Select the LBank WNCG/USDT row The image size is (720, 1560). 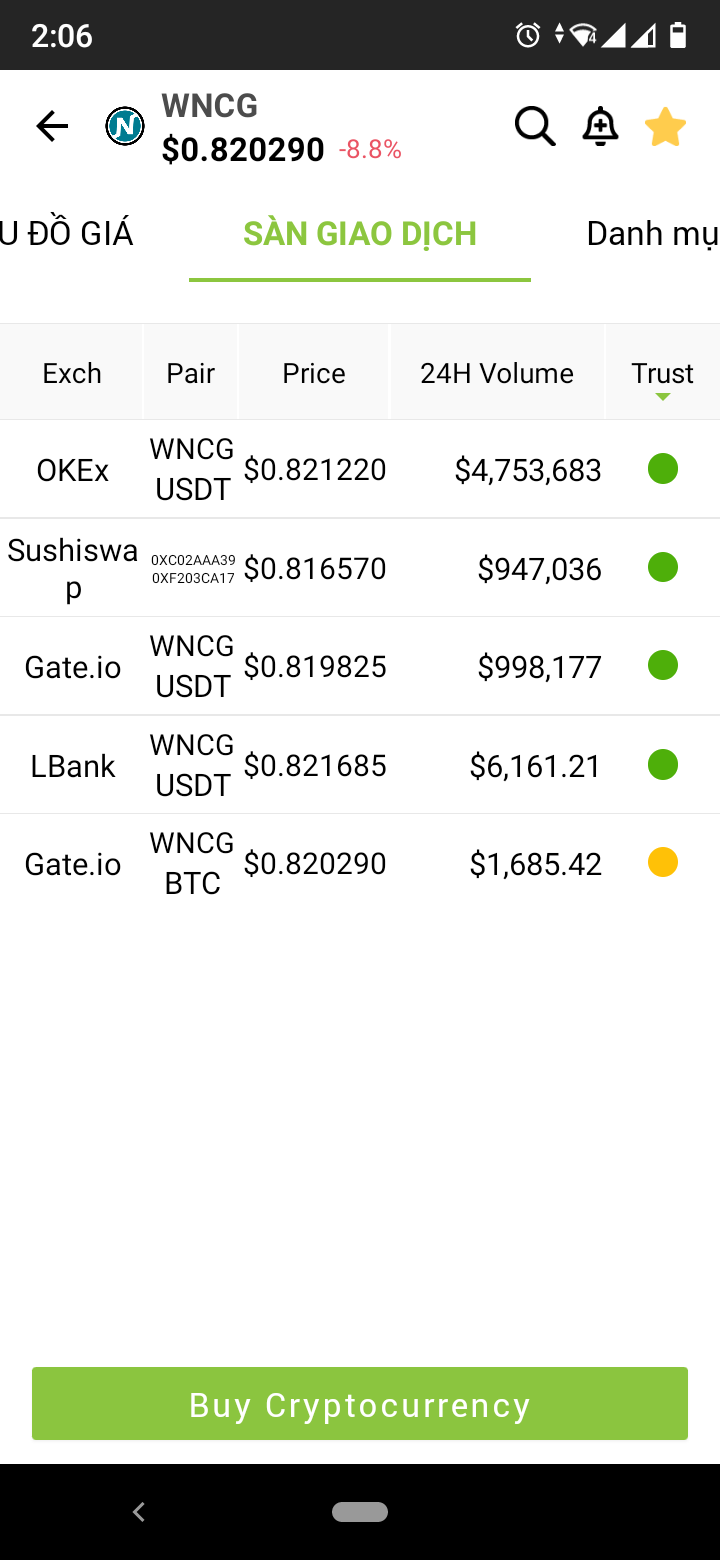point(360,765)
